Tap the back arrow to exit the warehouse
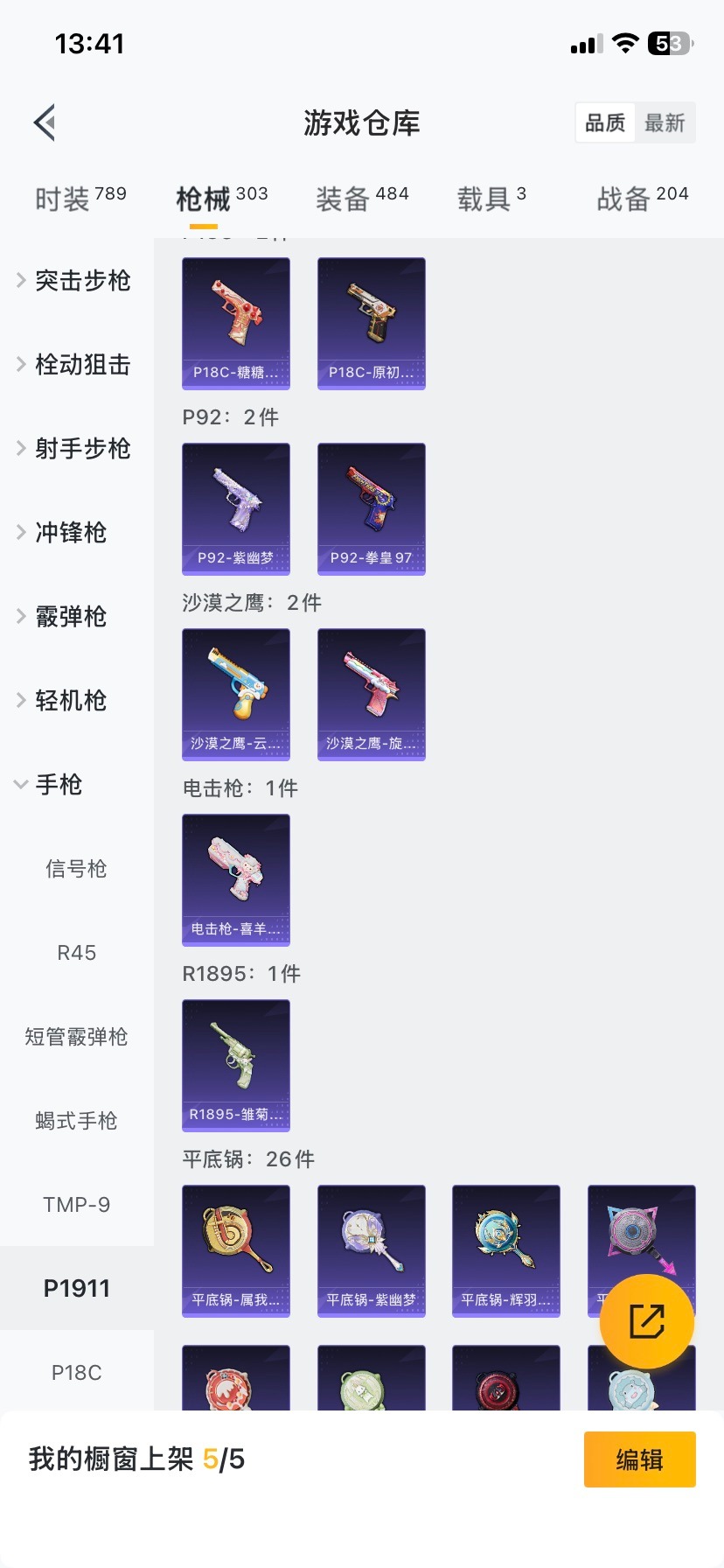724x1568 pixels. (44, 122)
